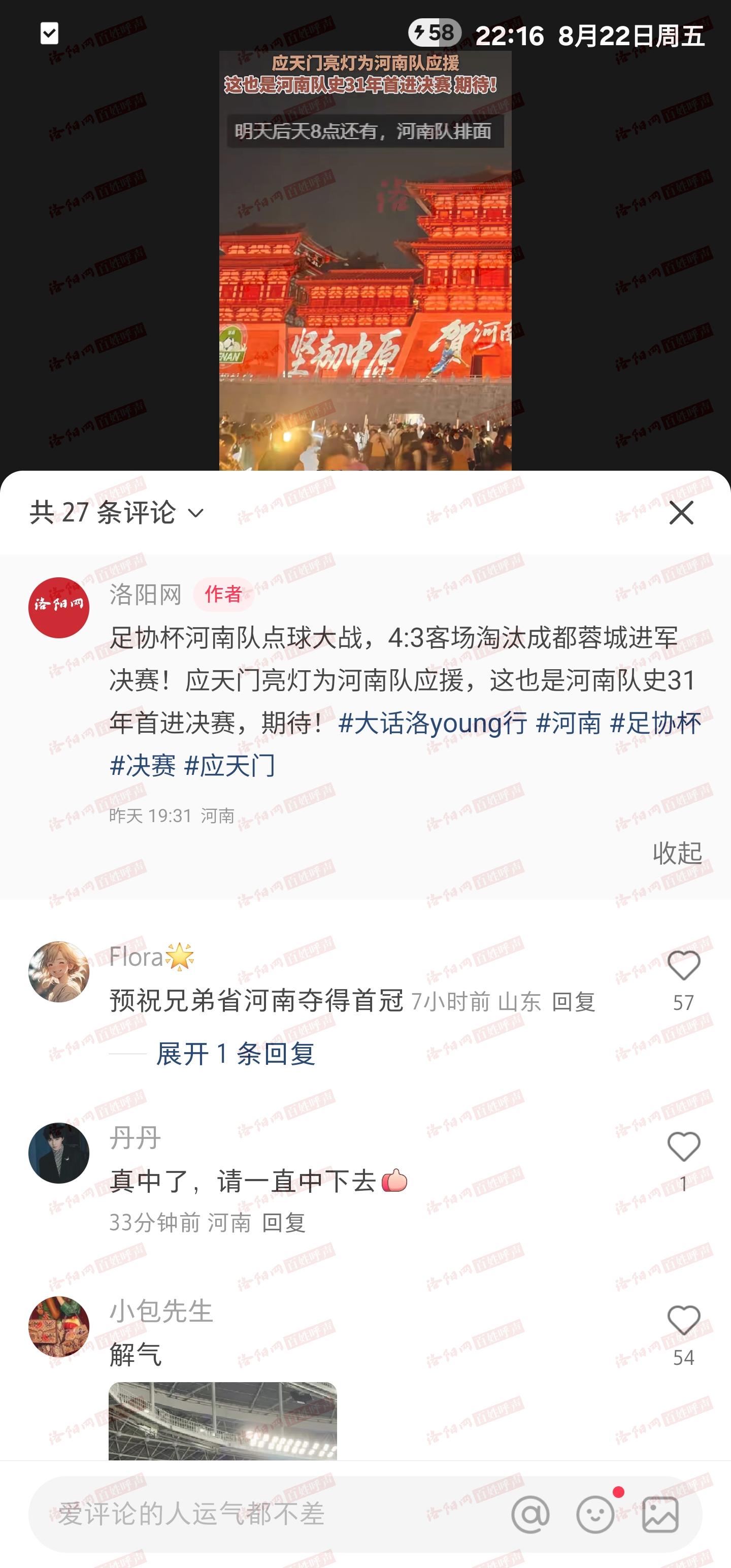Tap the comment input field
The width and height of the screenshot is (731, 1568).
coord(256,1514)
